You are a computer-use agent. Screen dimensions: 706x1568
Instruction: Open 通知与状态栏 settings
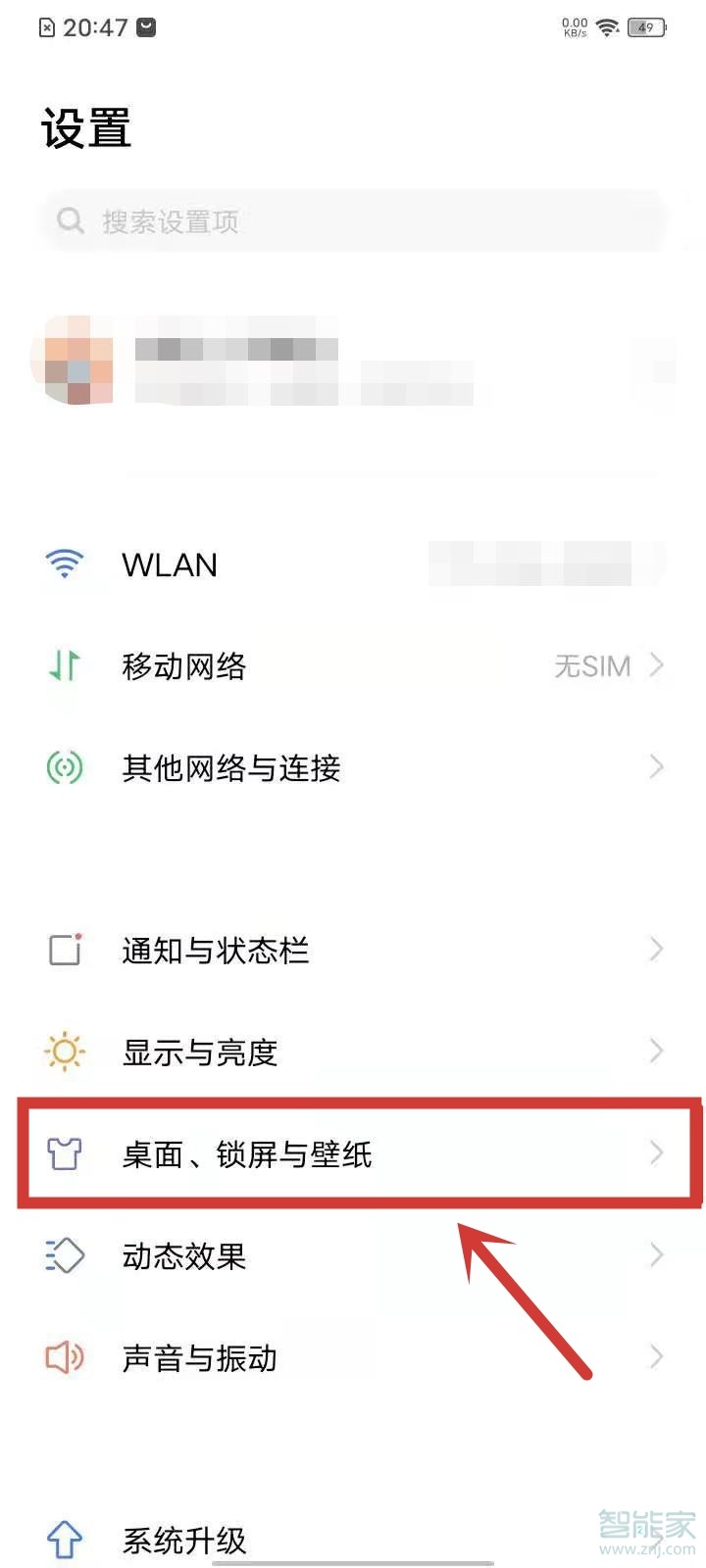[353, 950]
